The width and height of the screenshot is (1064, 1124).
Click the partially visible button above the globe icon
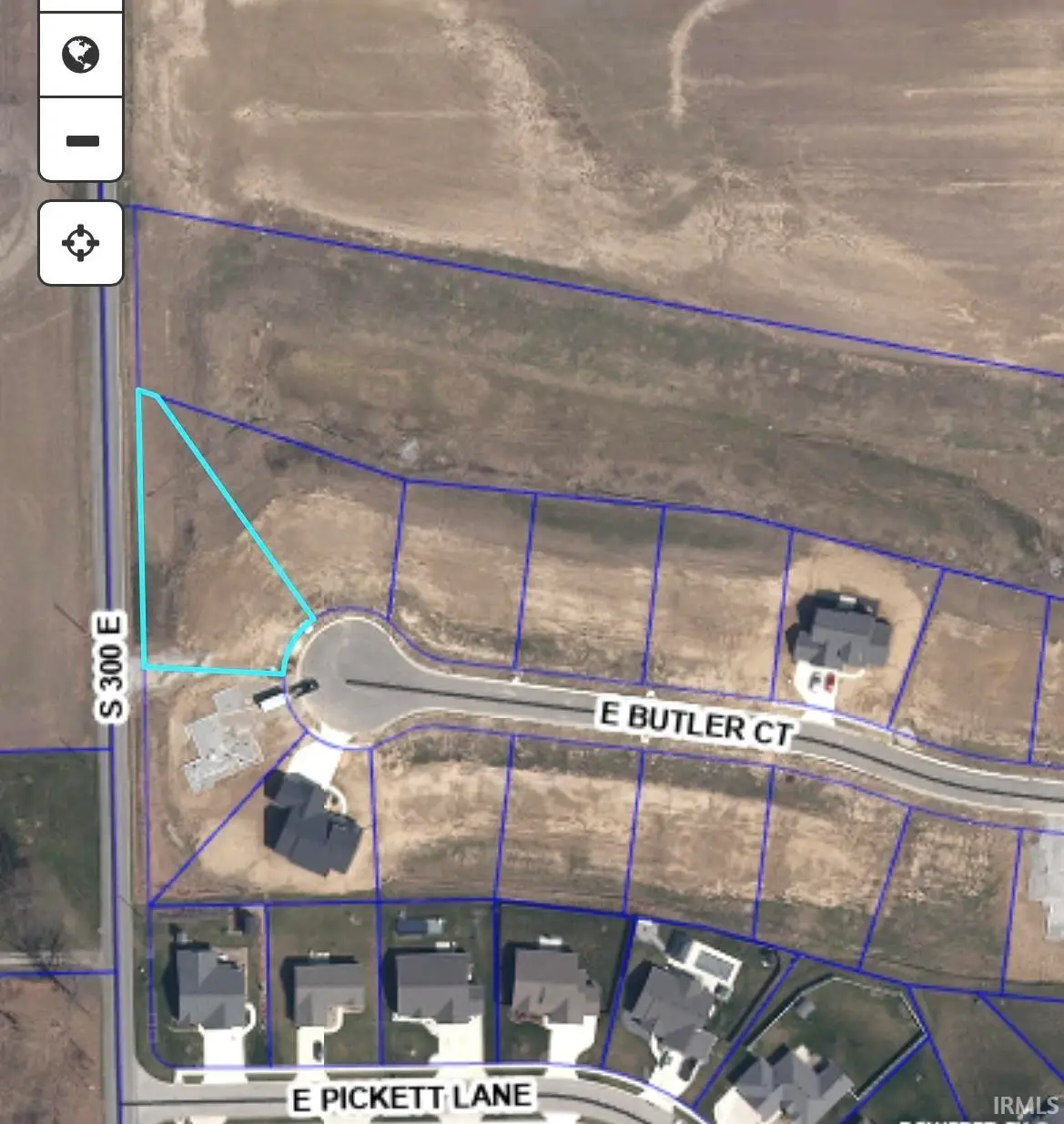[x=80, y=5]
